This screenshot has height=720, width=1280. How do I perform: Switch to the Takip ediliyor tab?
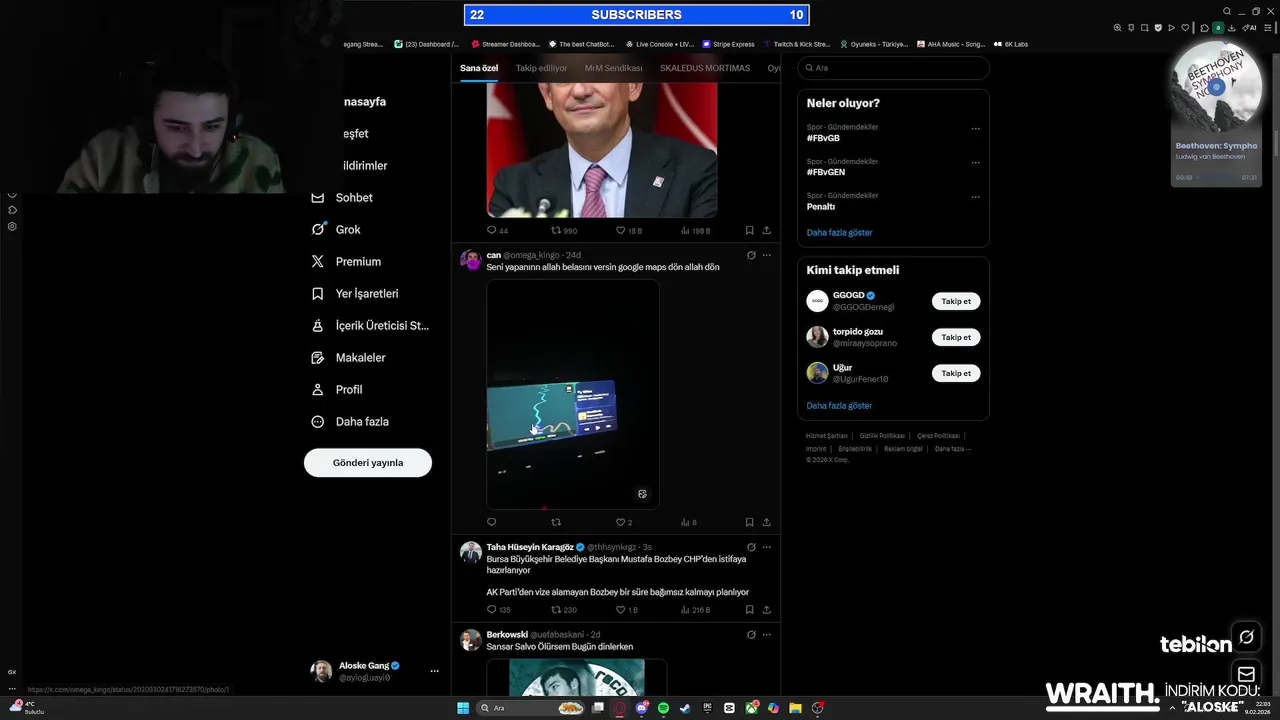tap(541, 68)
